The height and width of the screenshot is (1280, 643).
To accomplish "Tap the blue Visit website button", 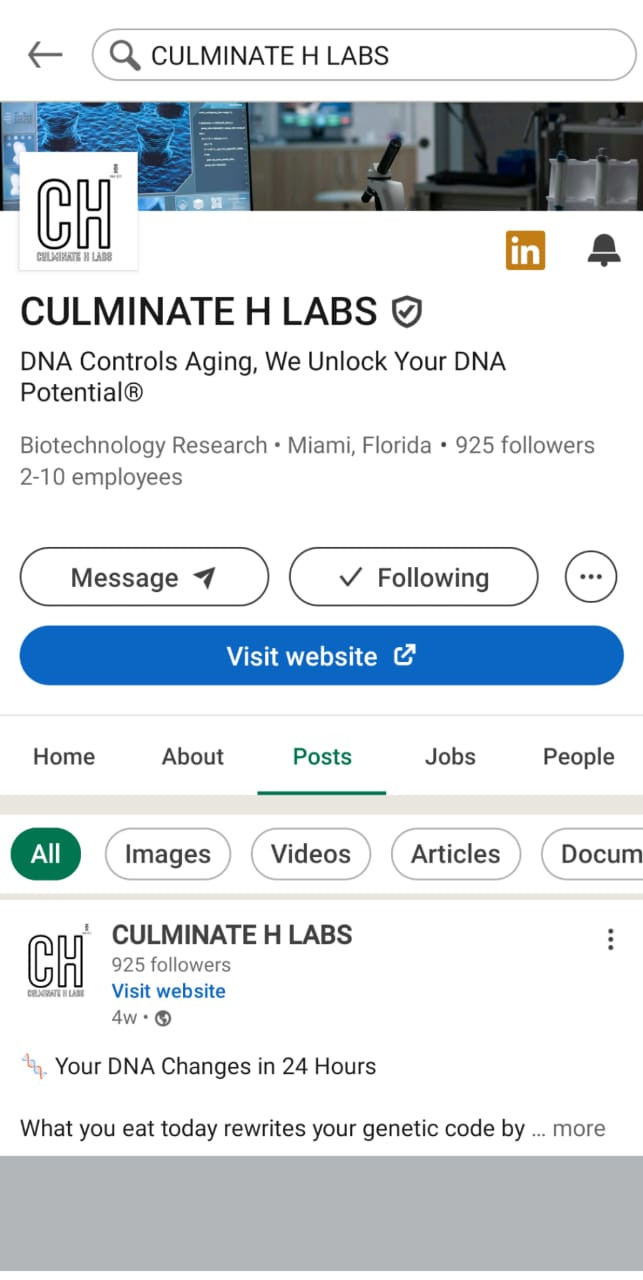I will tap(321, 656).
